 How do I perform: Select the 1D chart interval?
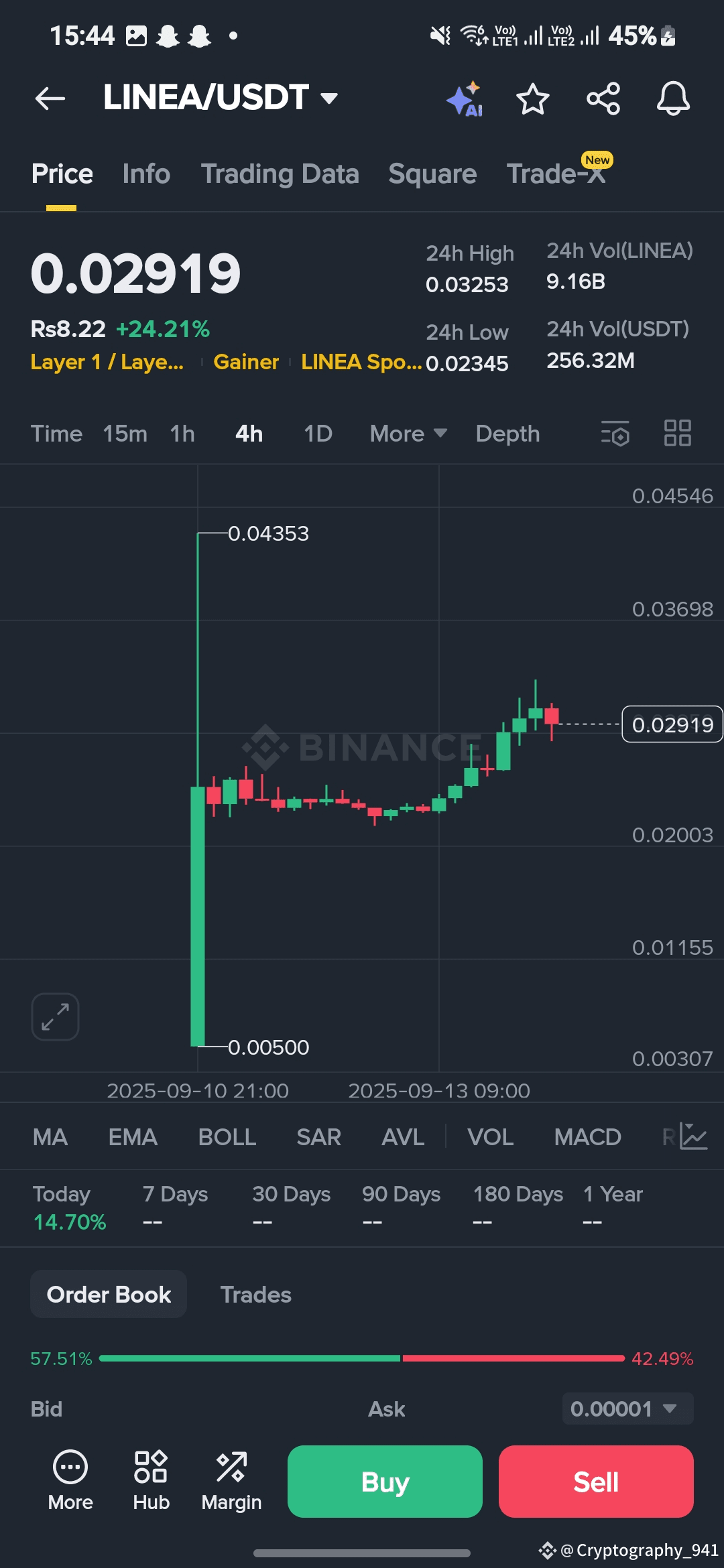pyautogui.click(x=318, y=434)
